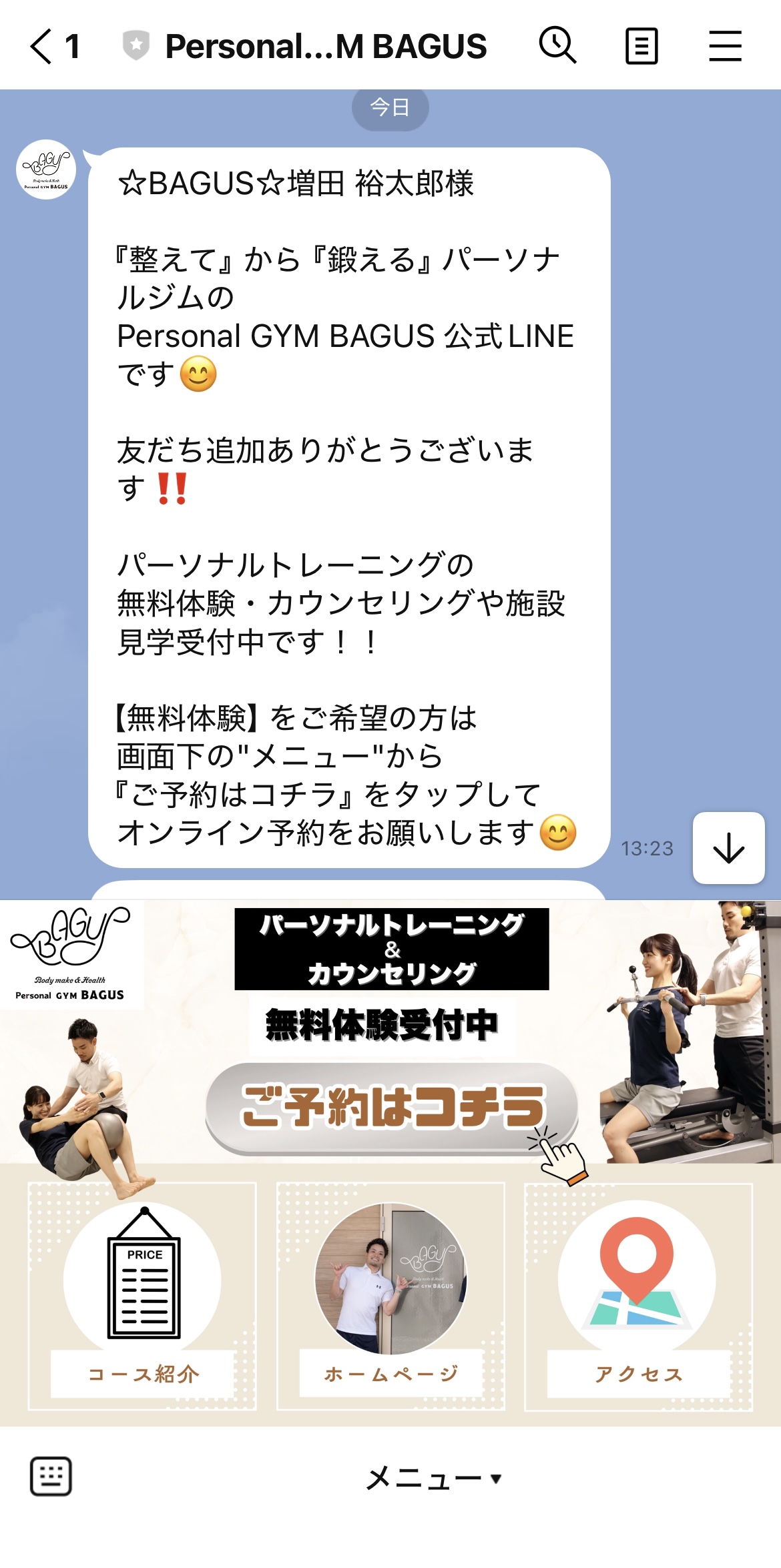Switch to keyboard input
The height and width of the screenshot is (1568, 781).
point(51,1477)
